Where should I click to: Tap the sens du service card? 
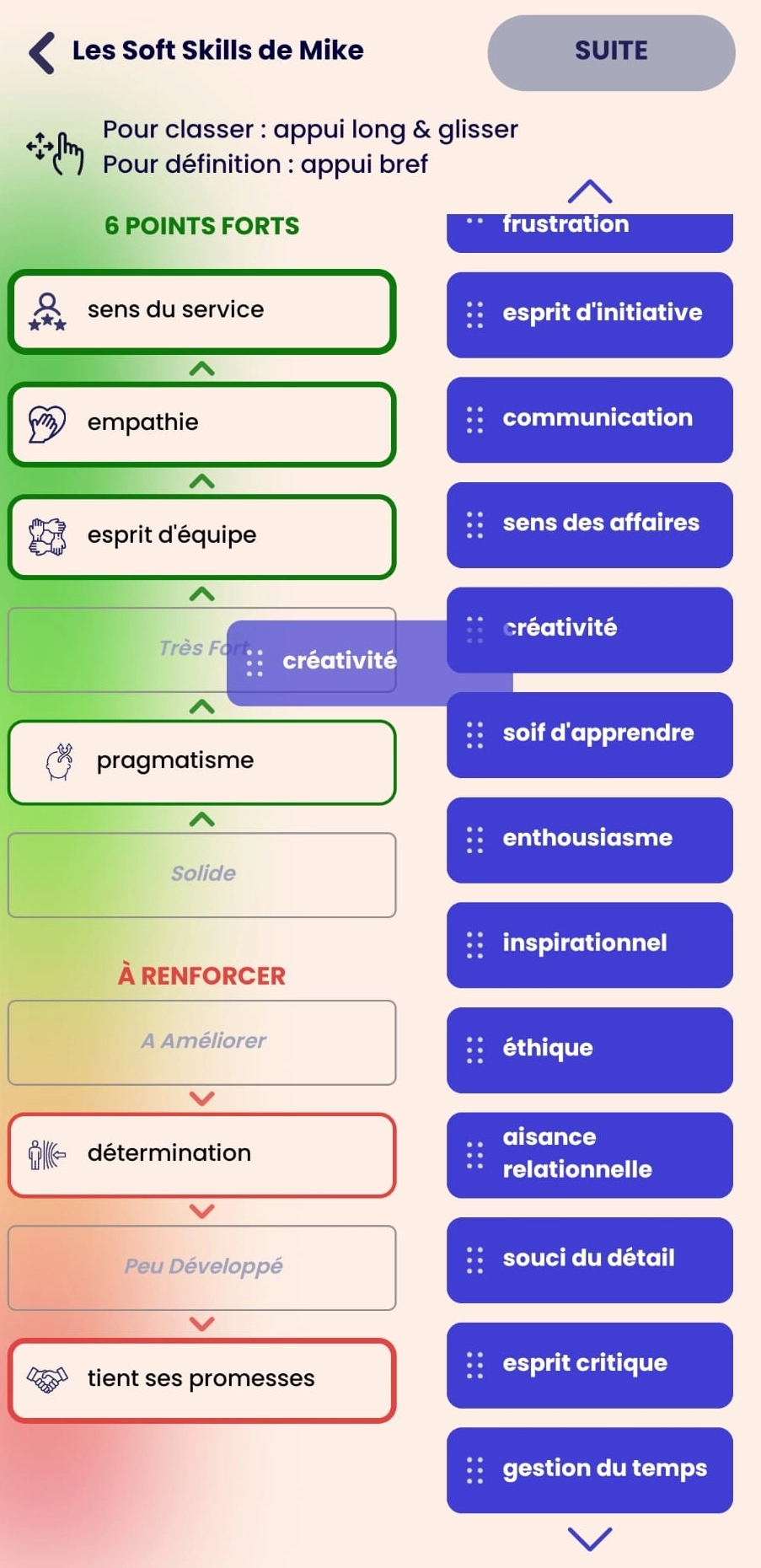tap(202, 311)
